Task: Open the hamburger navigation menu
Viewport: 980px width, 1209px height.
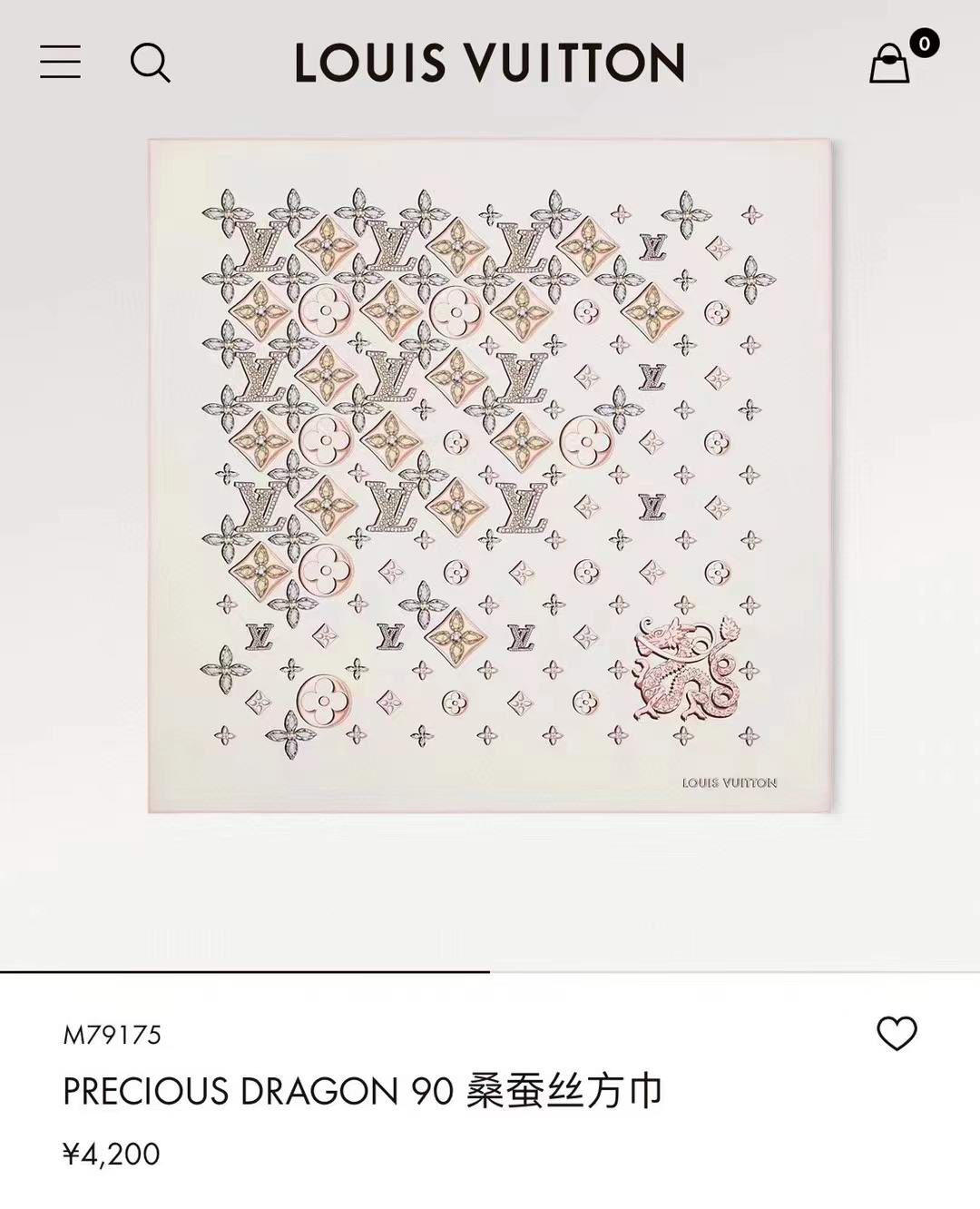Action: point(60,62)
